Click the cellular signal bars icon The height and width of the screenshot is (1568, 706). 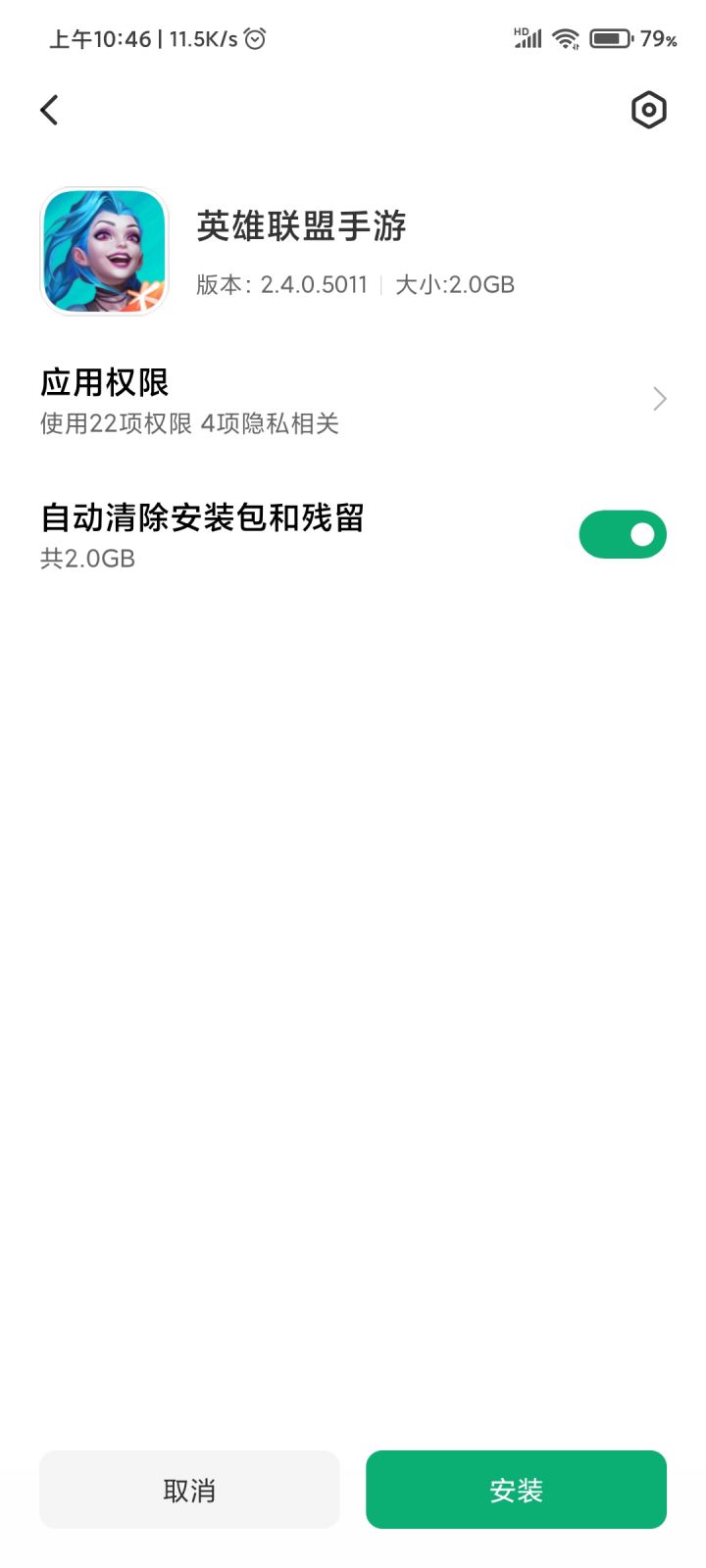click(x=532, y=39)
